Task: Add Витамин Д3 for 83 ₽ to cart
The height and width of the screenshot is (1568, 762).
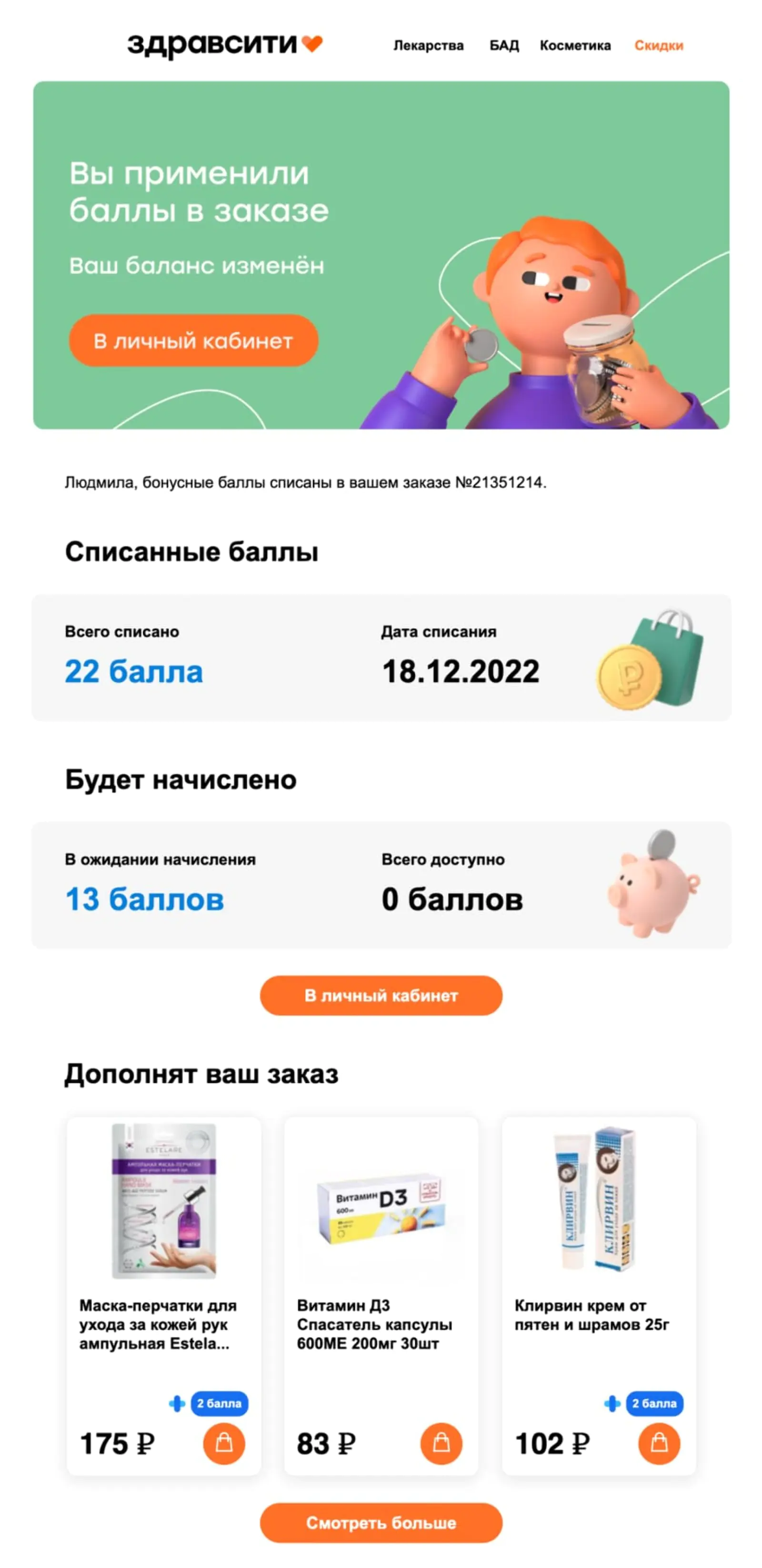Action: (441, 1443)
